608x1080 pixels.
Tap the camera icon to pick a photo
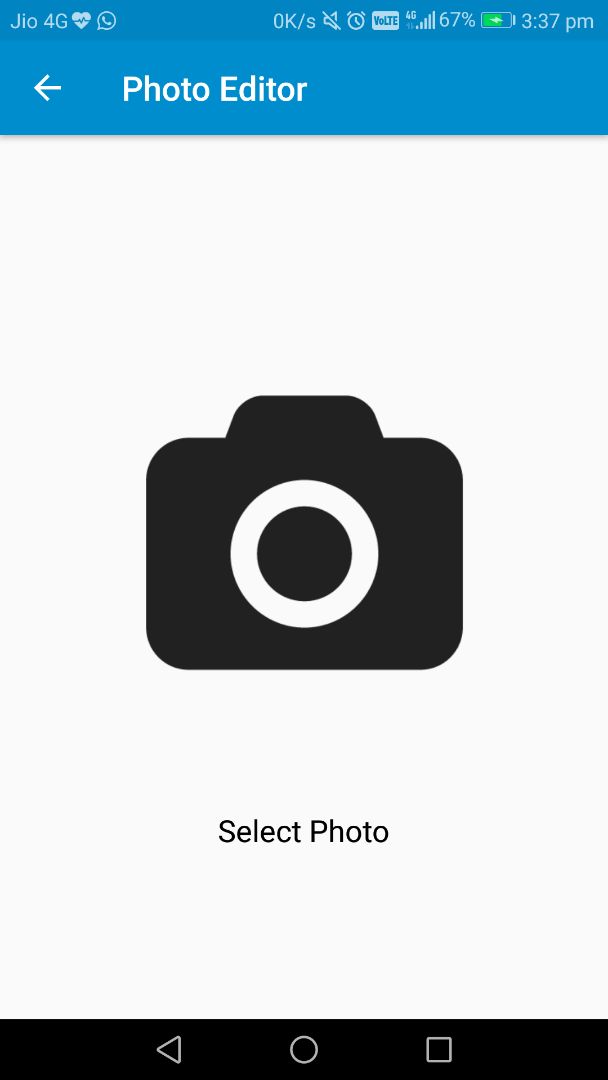pyautogui.click(x=304, y=533)
